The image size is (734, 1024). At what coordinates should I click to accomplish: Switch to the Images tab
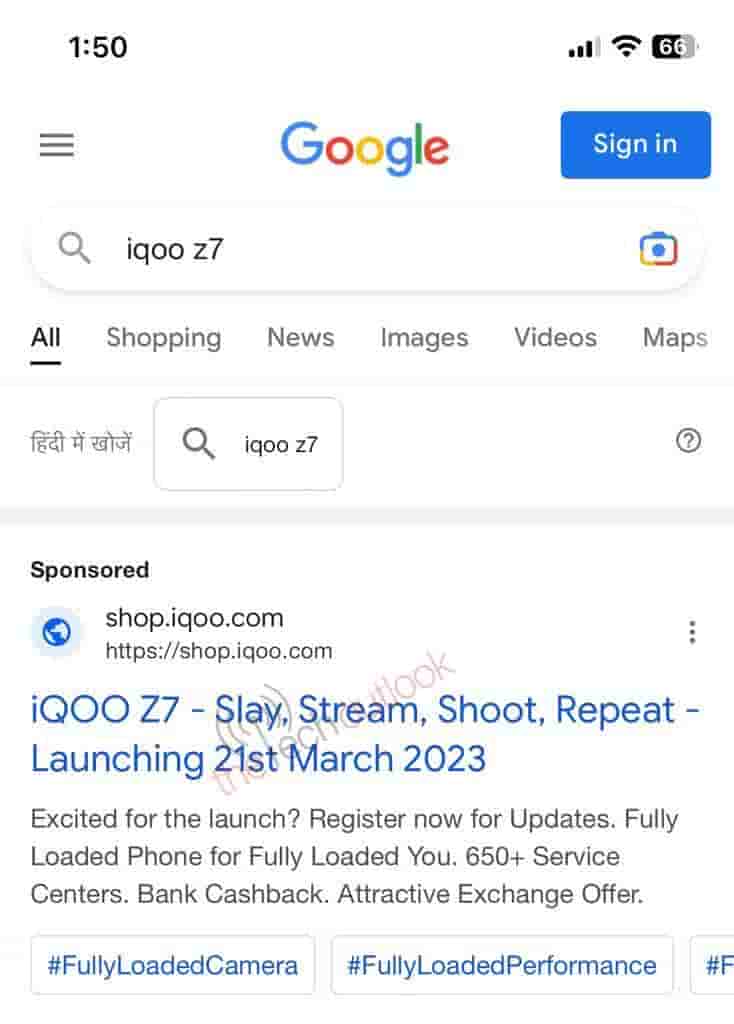424,338
